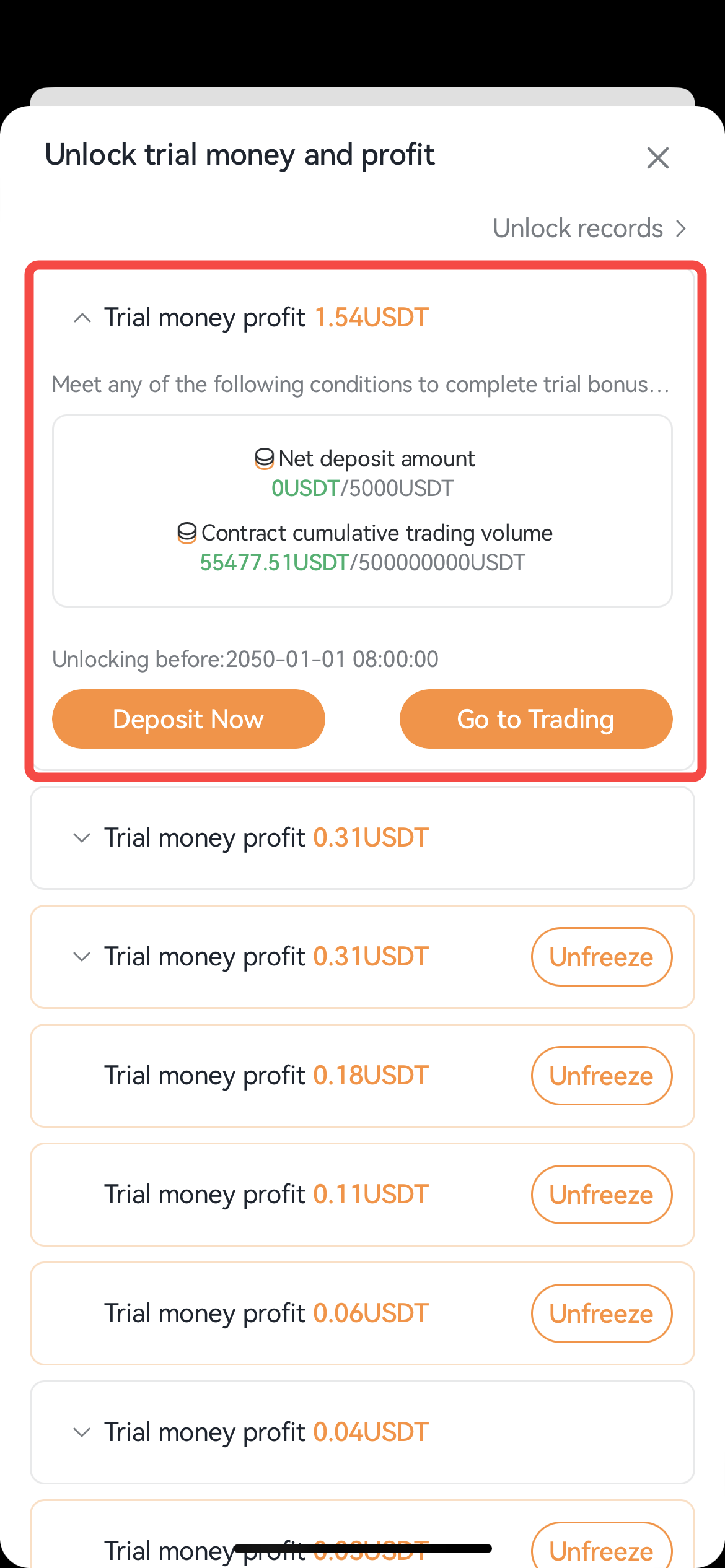Screen dimensions: 725x1568
Task: Collapse the 1.54USDT trial money profit card
Action: coord(82,318)
